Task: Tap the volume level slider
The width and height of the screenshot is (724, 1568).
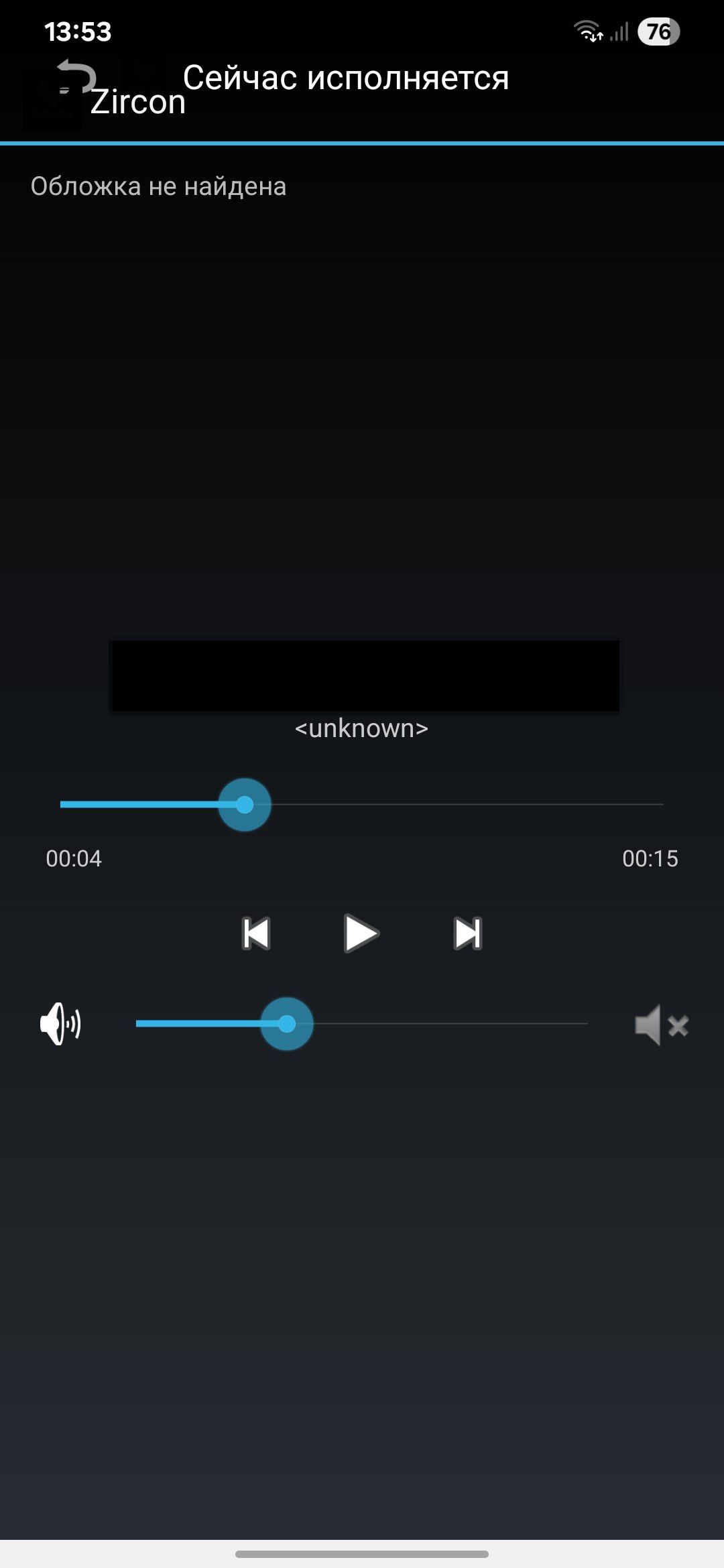Action: 362,1023
